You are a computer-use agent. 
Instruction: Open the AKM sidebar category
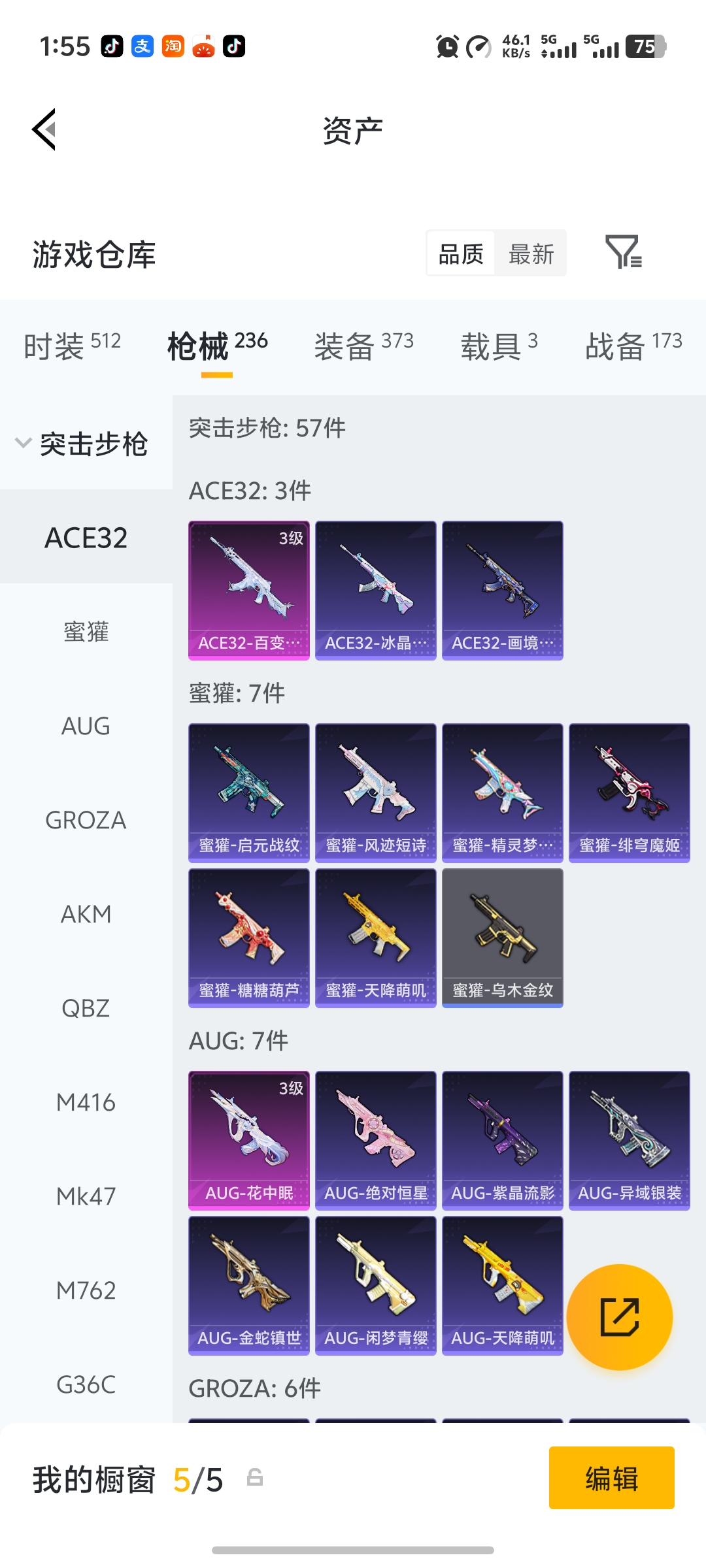(x=86, y=915)
